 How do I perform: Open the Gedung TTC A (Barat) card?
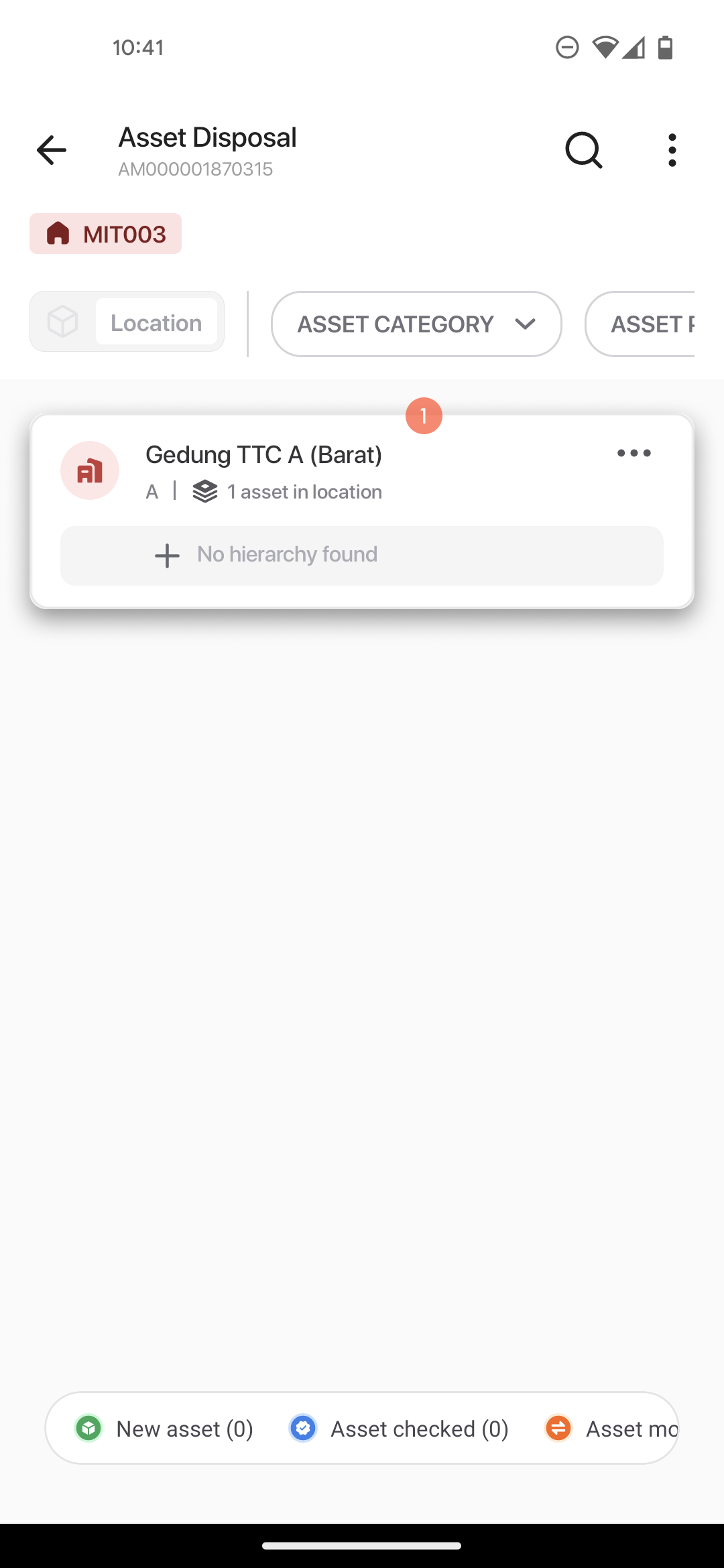pos(362,511)
